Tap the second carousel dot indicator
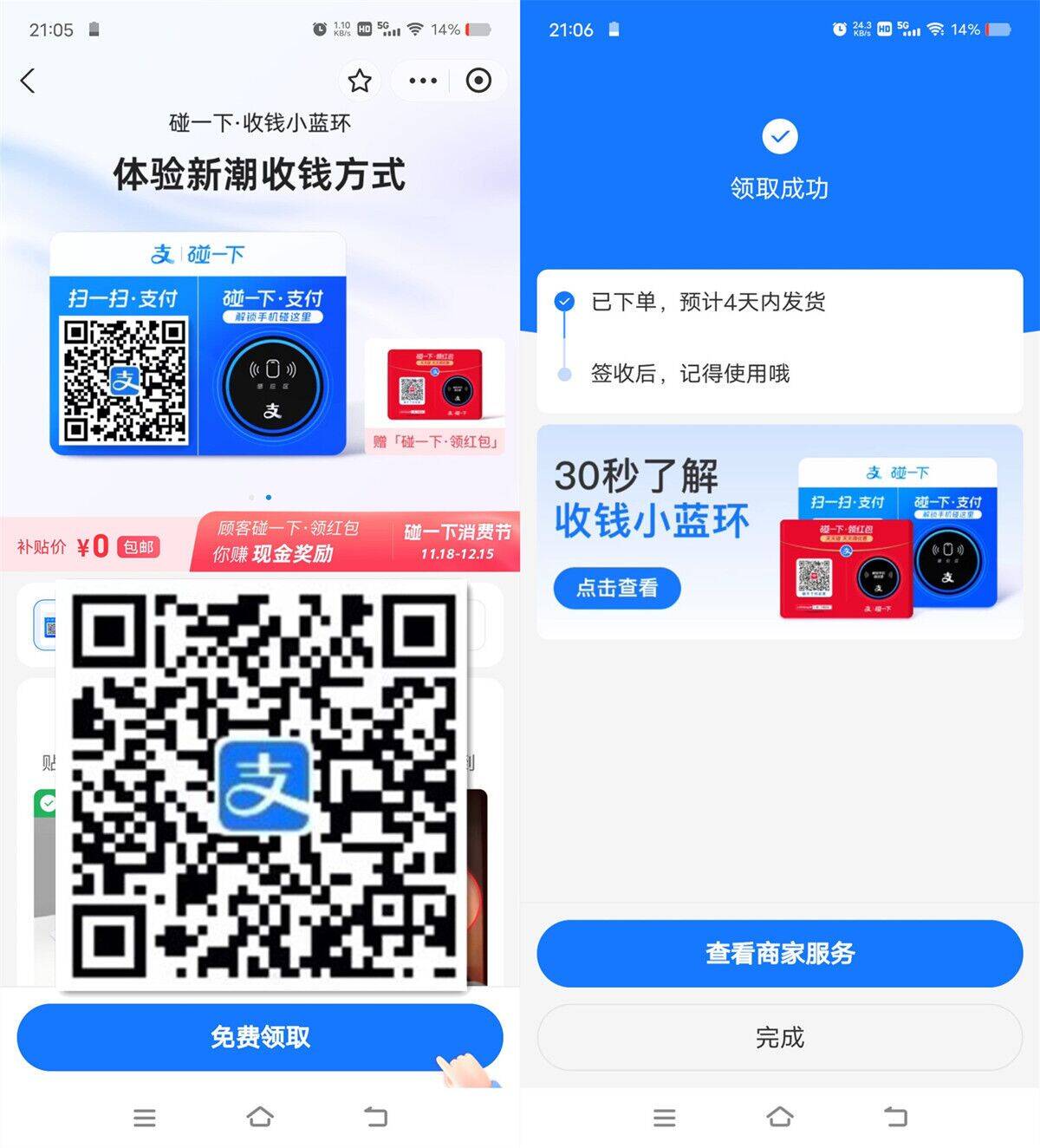 pos(269,497)
